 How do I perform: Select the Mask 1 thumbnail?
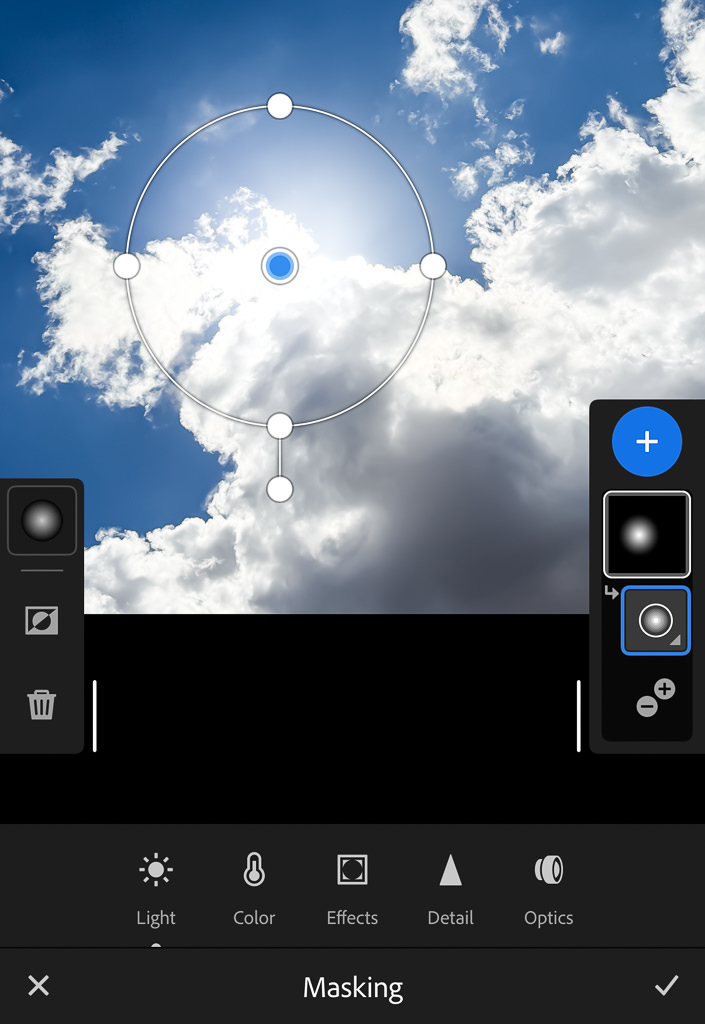(x=647, y=535)
